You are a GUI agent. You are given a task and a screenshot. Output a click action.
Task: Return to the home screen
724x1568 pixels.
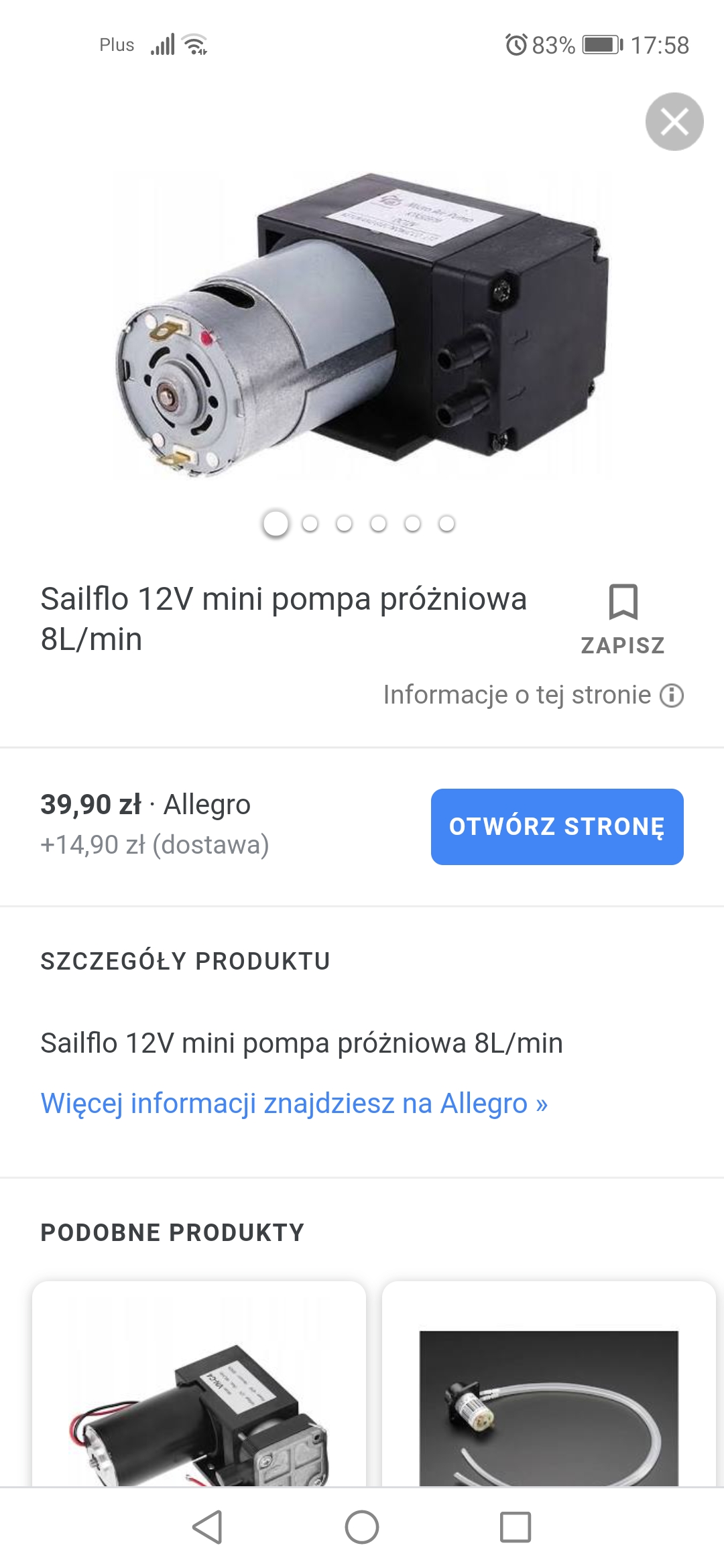[362, 1527]
